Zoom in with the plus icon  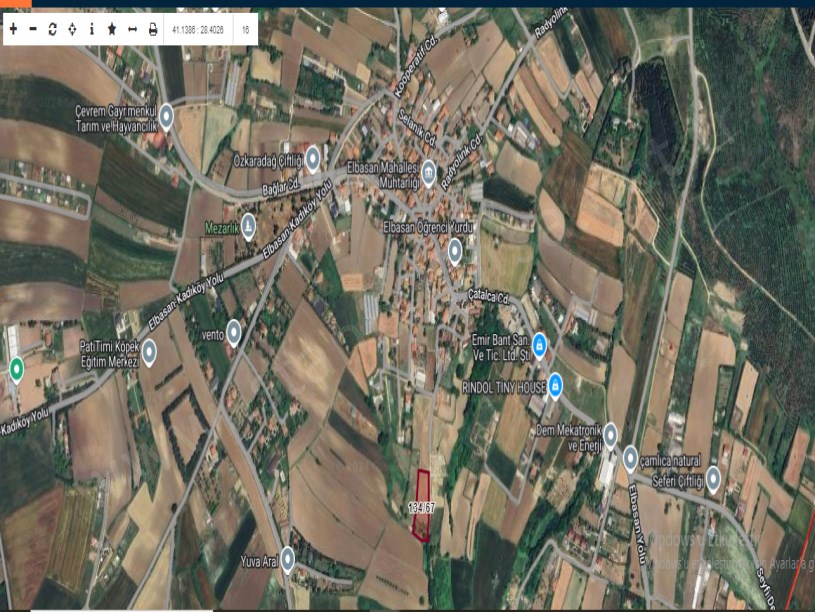pyautogui.click(x=13, y=29)
